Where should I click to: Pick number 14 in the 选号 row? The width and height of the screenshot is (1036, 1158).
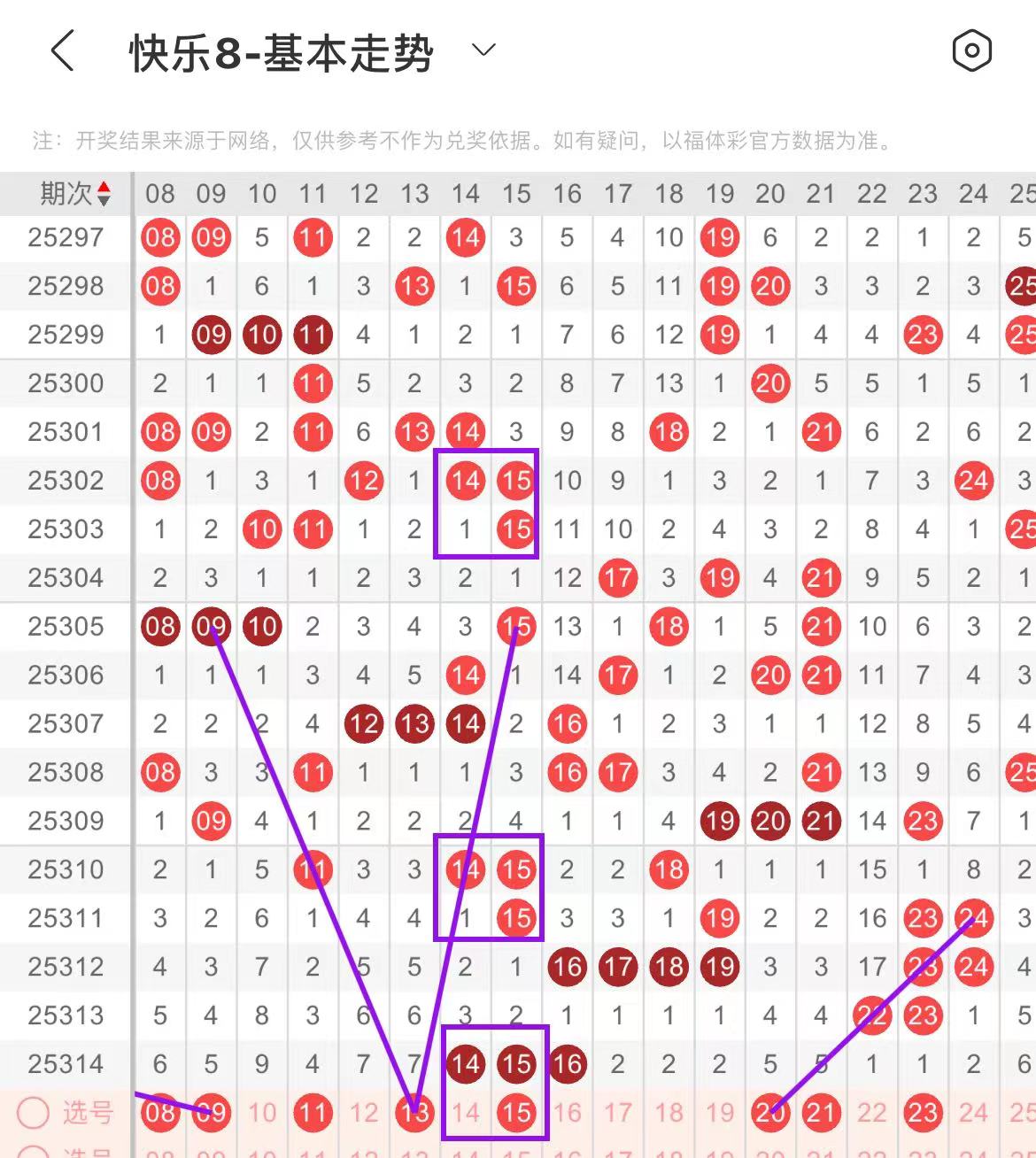(466, 1113)
